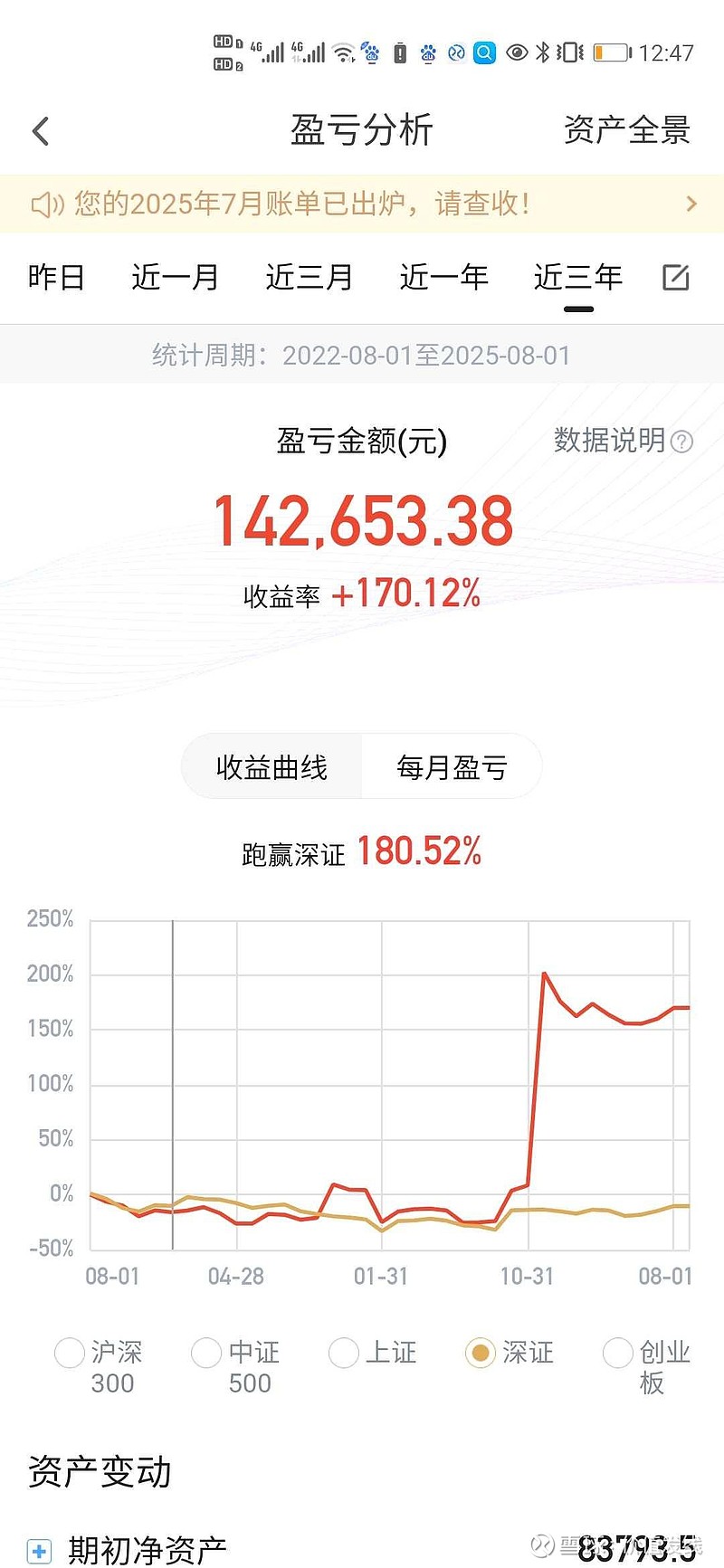The image size is (724, 1568).
Task: Select the 深证 benchmark option
Action: click(x=510, y=1353)
